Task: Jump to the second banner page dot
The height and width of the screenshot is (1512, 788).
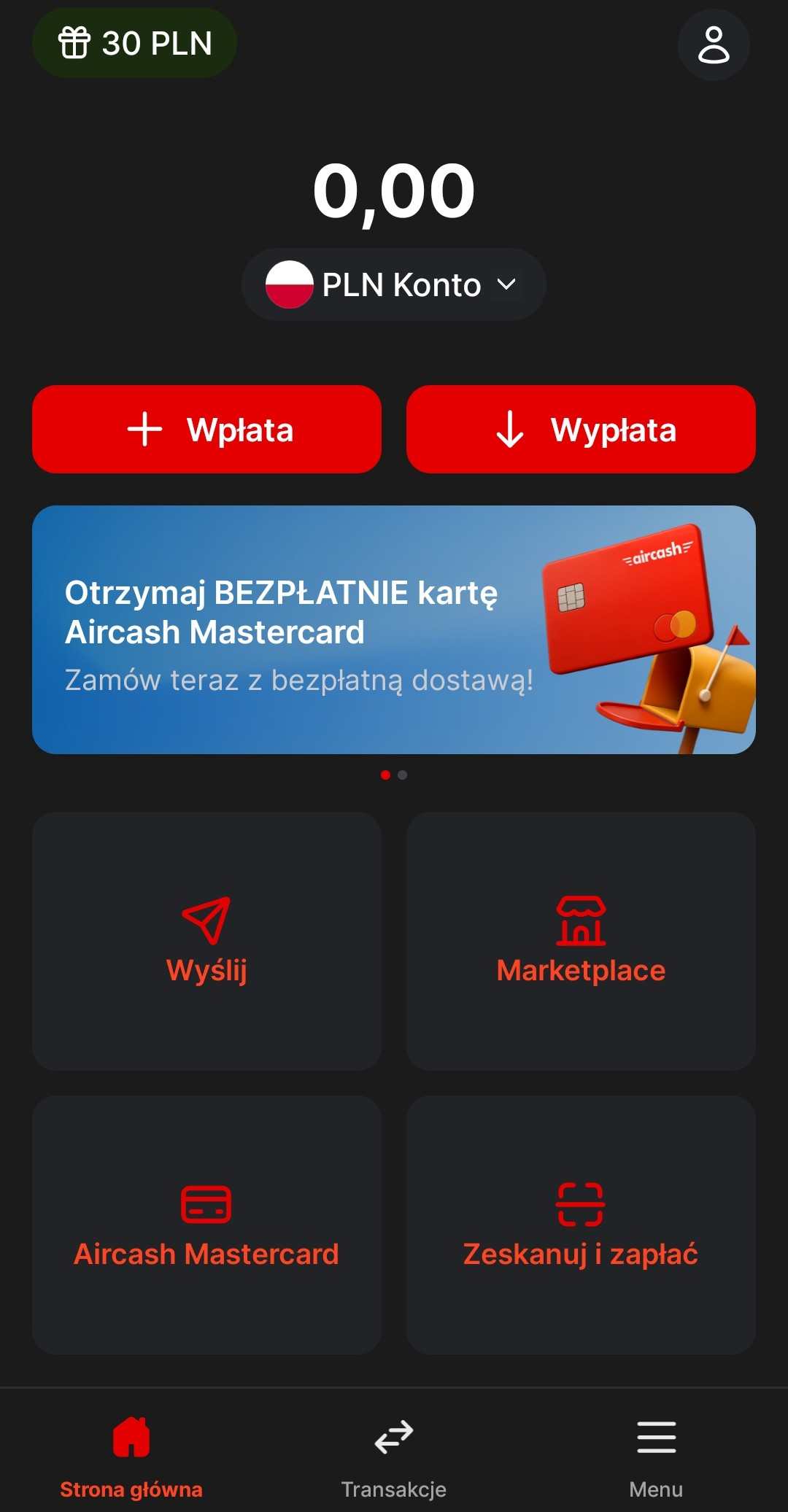Action: [403, 775]
